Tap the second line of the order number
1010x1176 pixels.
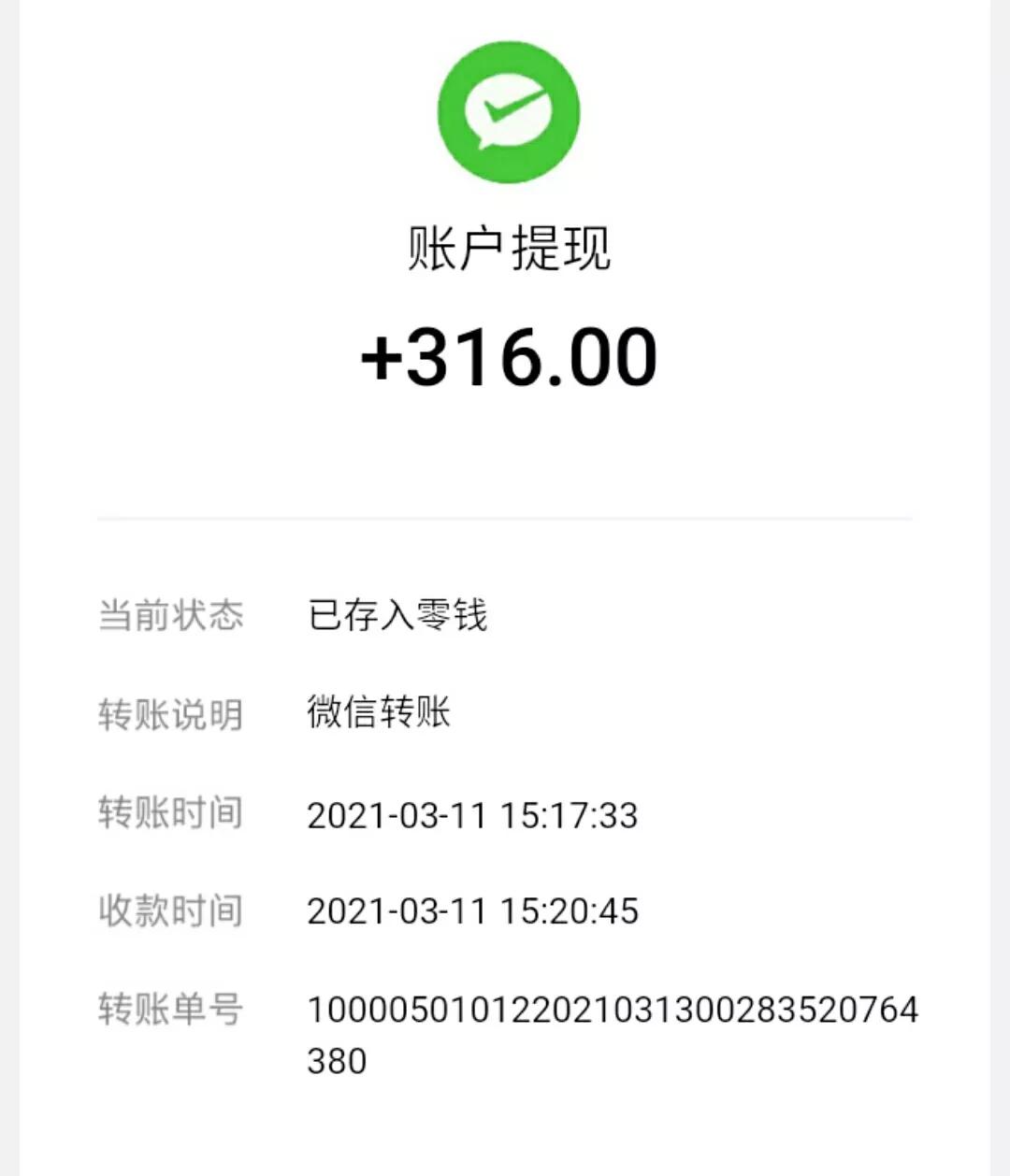pyautogui.click(x=339, y=1061)
